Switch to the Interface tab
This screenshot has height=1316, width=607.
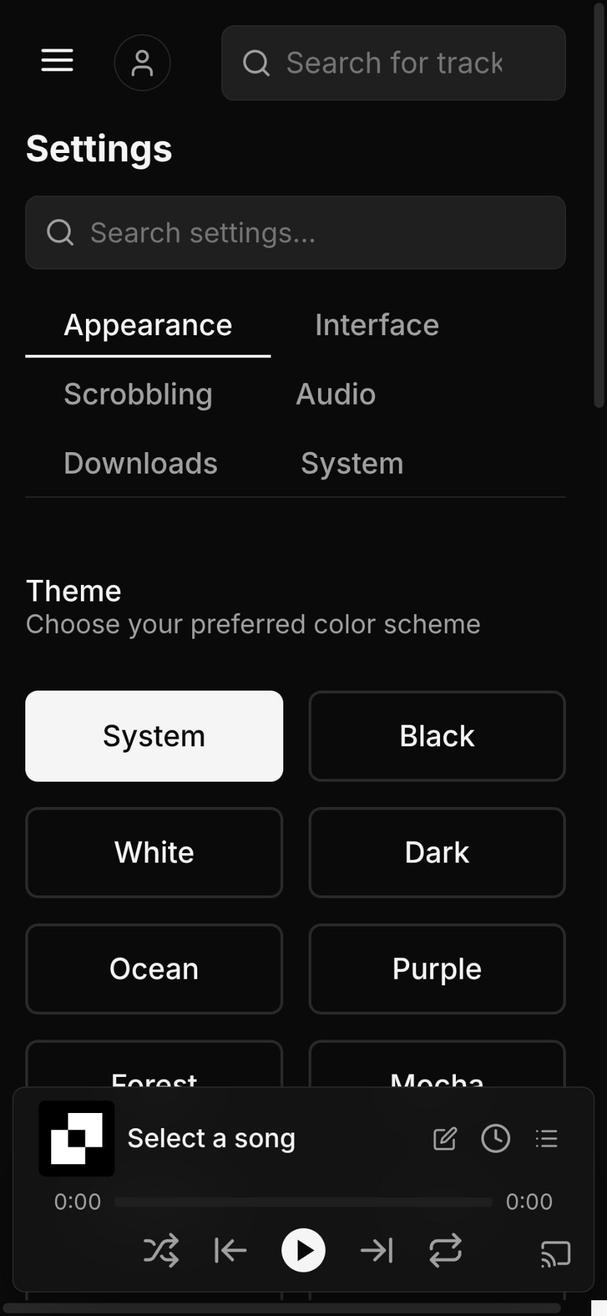(376, 325)
